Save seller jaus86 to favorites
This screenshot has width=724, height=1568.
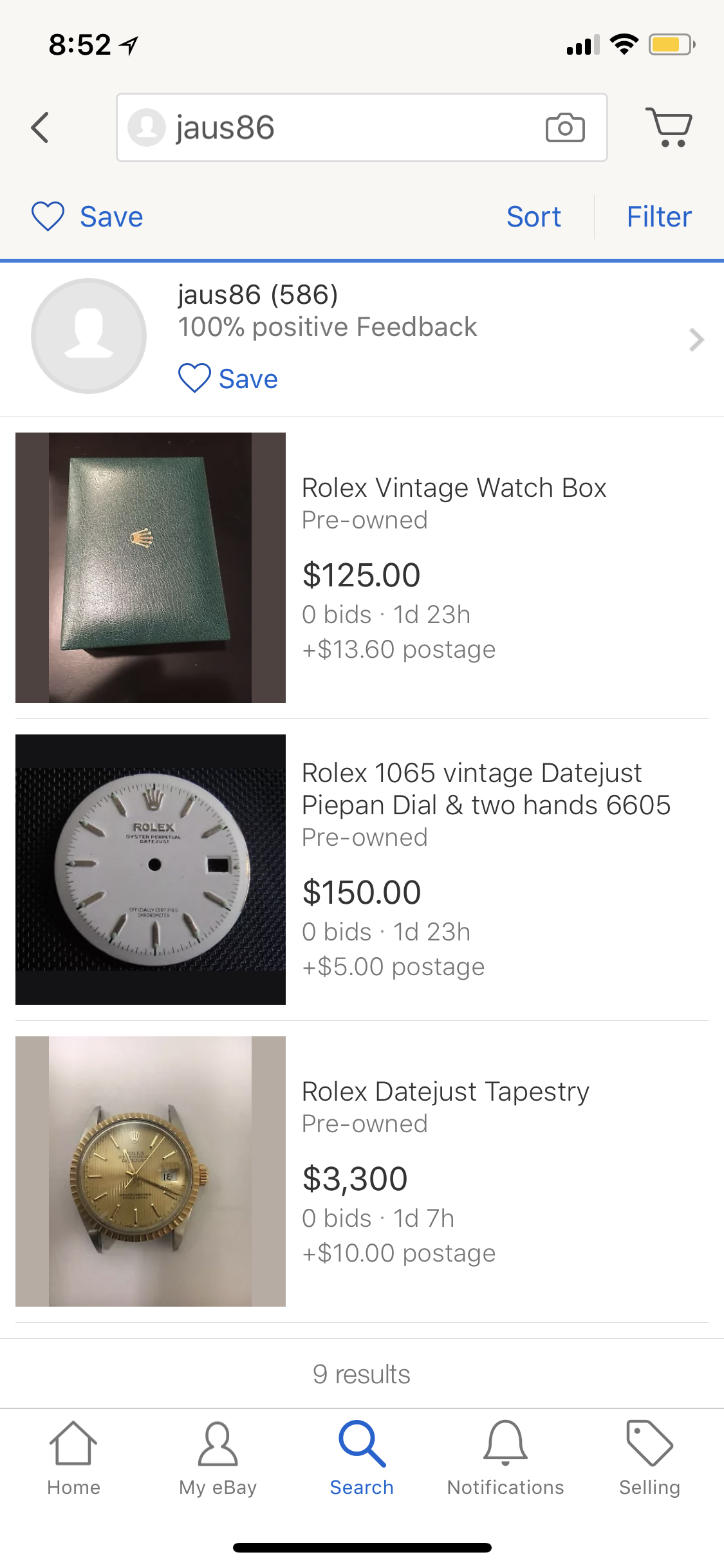(x=228, y=378)
